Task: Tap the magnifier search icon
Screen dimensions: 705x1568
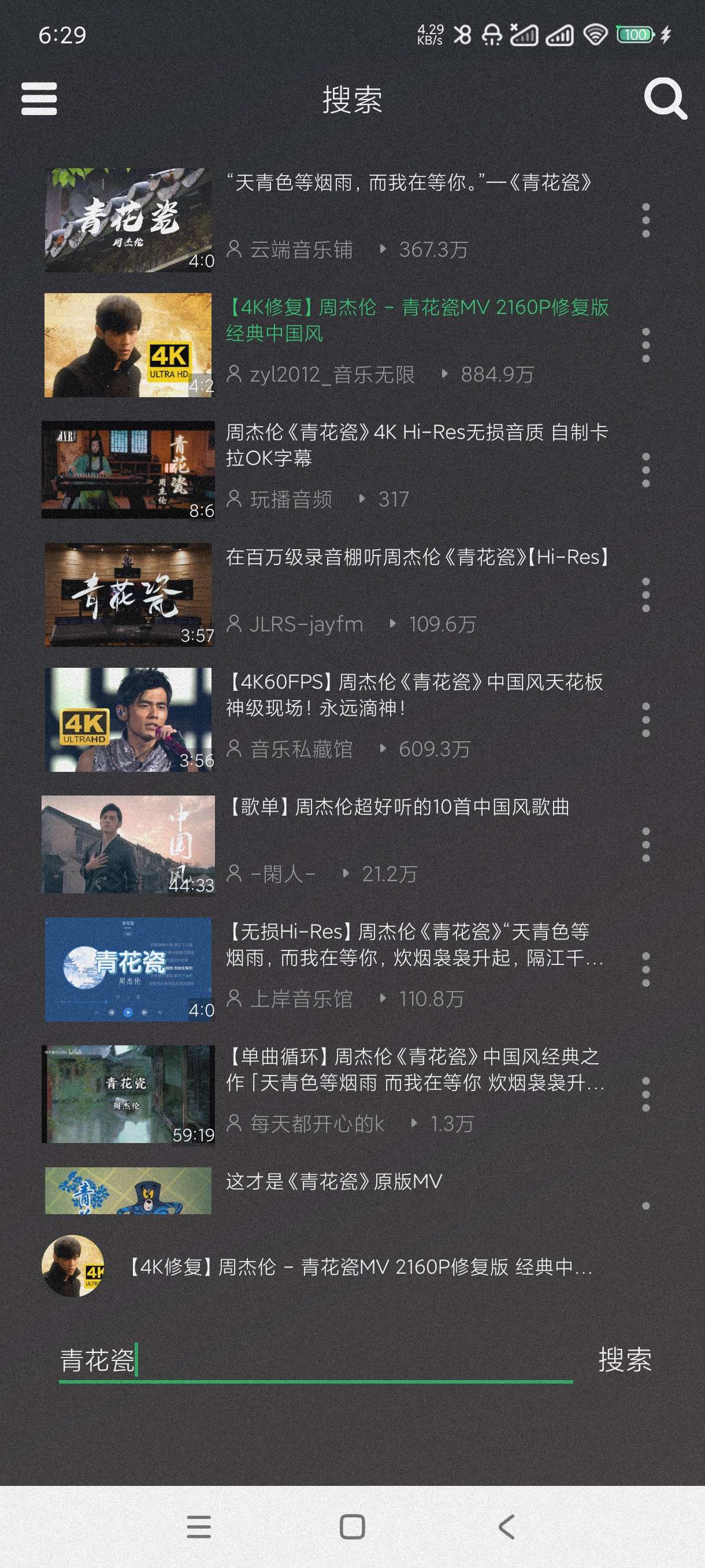Action: click(x=665, y=99)
